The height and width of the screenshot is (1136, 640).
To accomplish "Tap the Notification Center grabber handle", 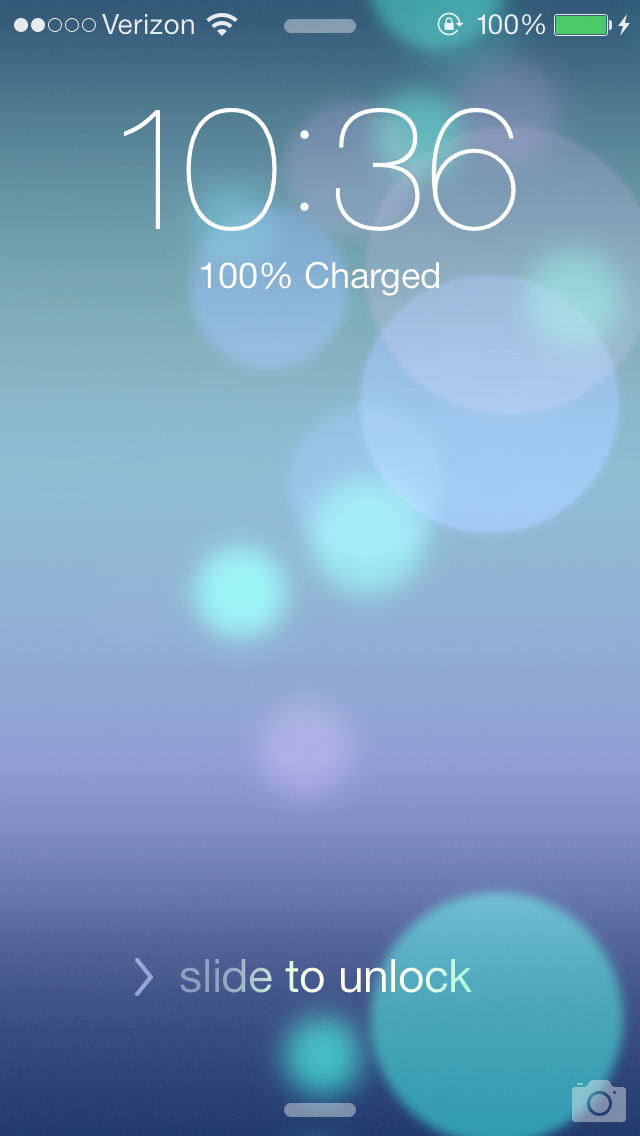I will click(x=320, y=26).
